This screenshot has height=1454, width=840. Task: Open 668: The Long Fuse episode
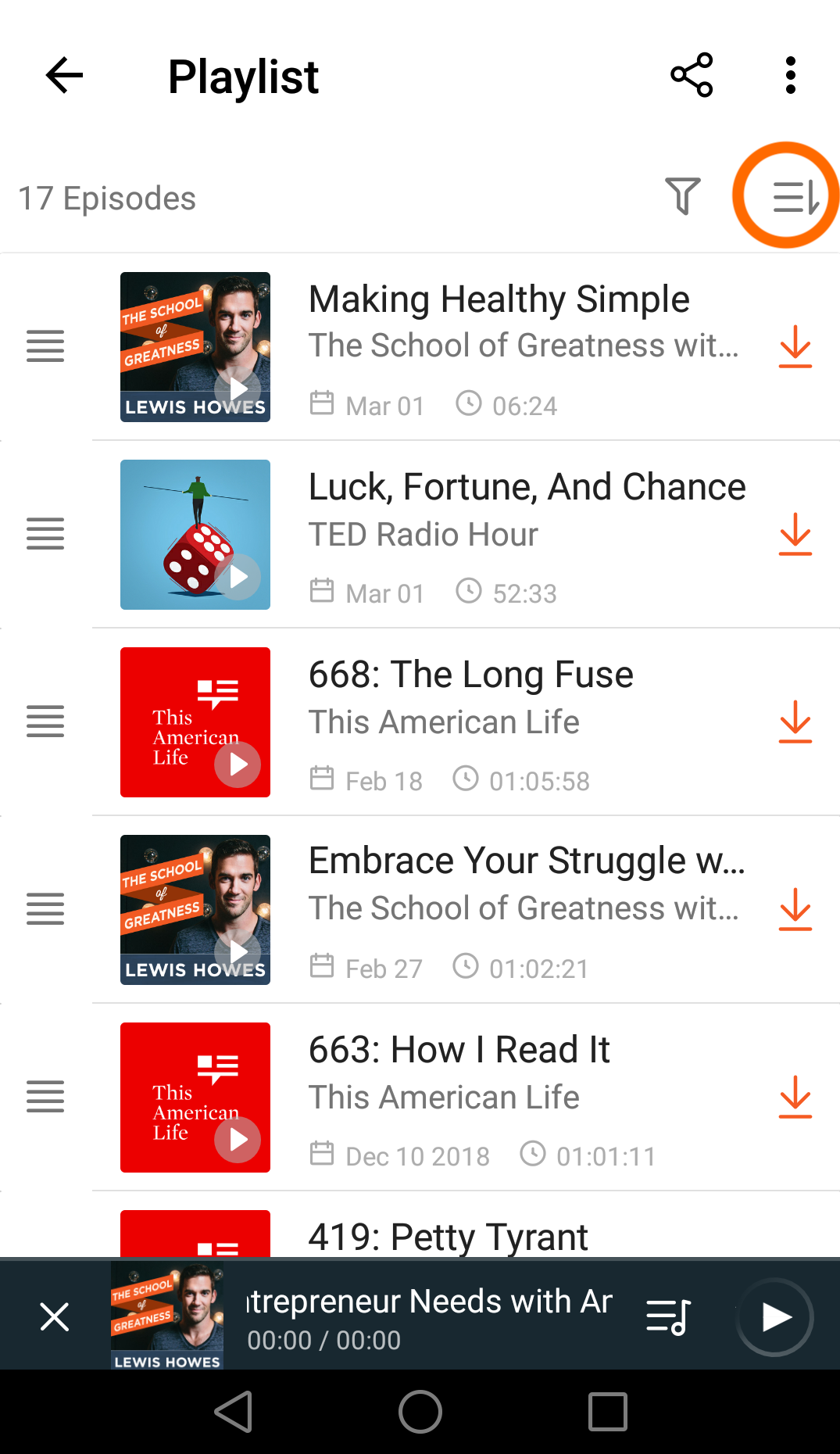click(x=470, y=675)
